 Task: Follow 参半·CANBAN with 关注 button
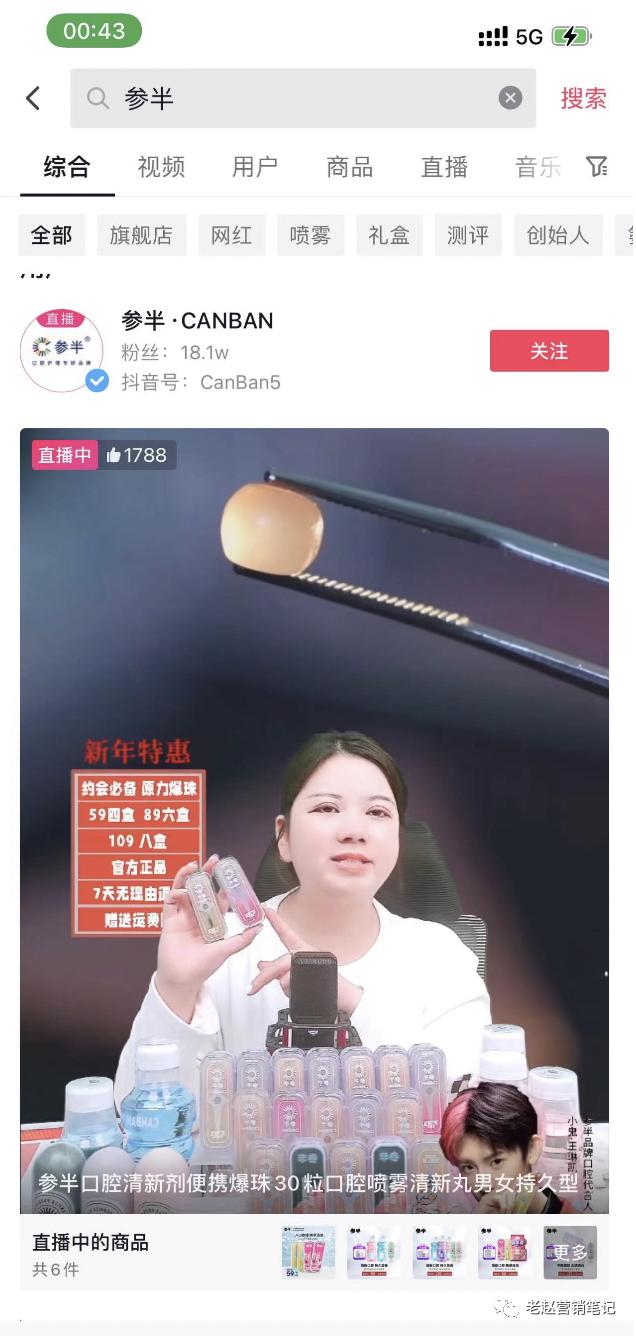549,351
